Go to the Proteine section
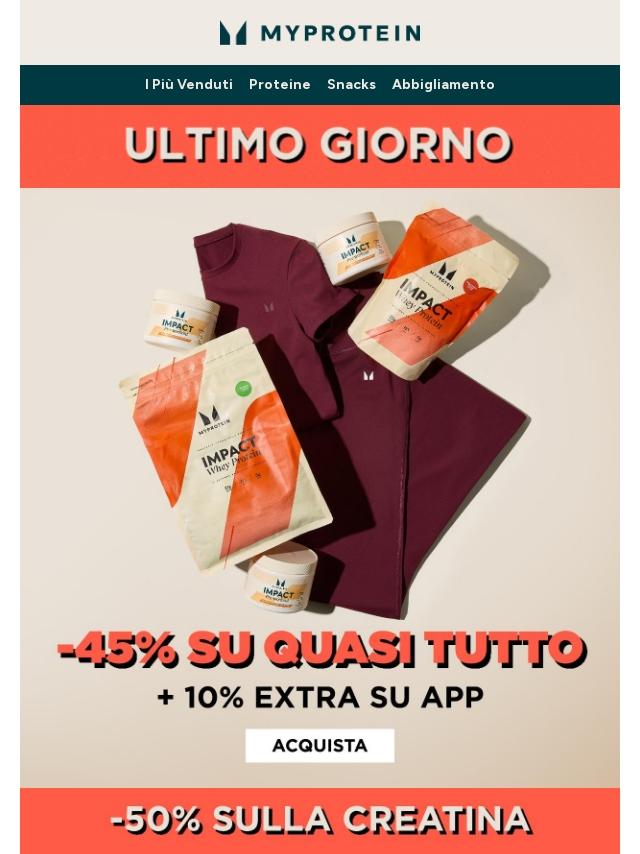 (x=280, y=85)
